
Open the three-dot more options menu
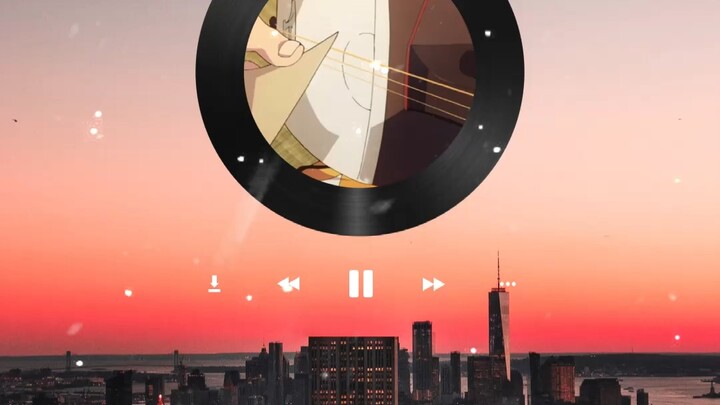point(508,284)
